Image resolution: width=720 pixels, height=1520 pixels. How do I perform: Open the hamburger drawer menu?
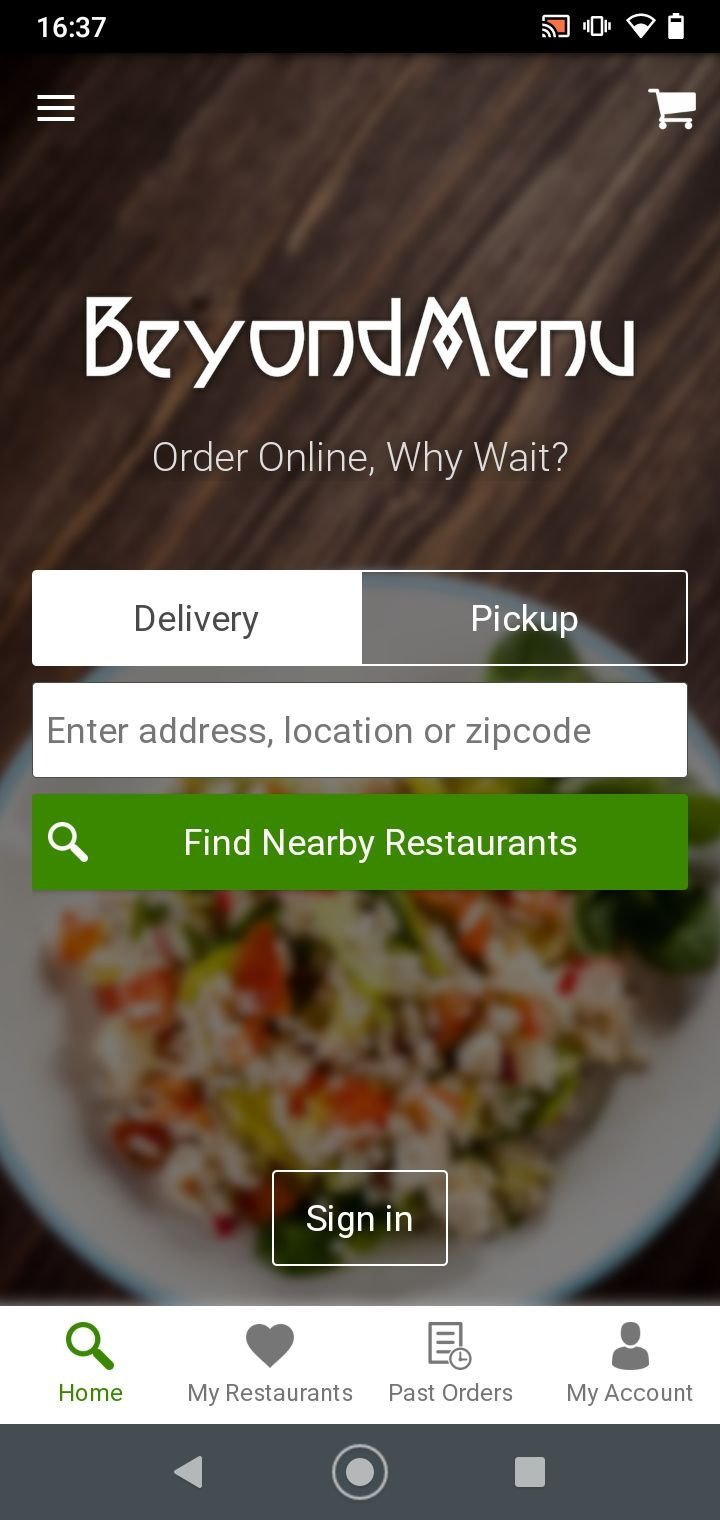tap(56, 108)
